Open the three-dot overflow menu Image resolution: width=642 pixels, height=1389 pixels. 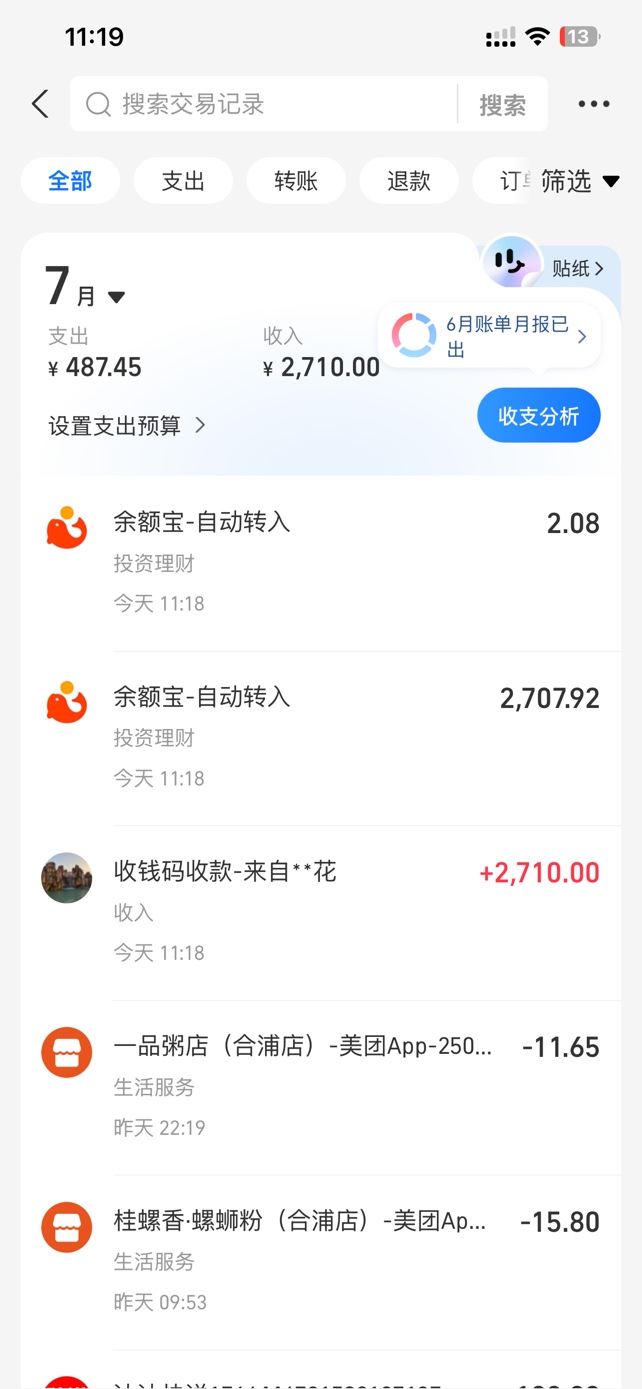click(x=593, y=104)
